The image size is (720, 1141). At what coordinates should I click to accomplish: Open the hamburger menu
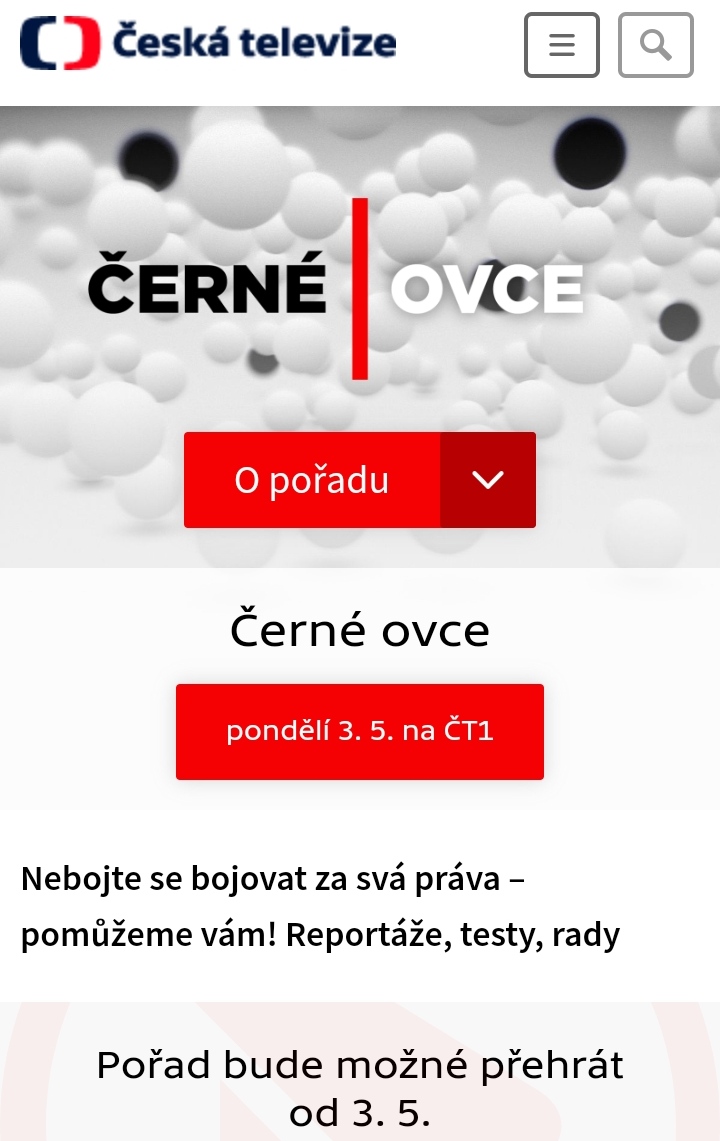pos(562,45)
